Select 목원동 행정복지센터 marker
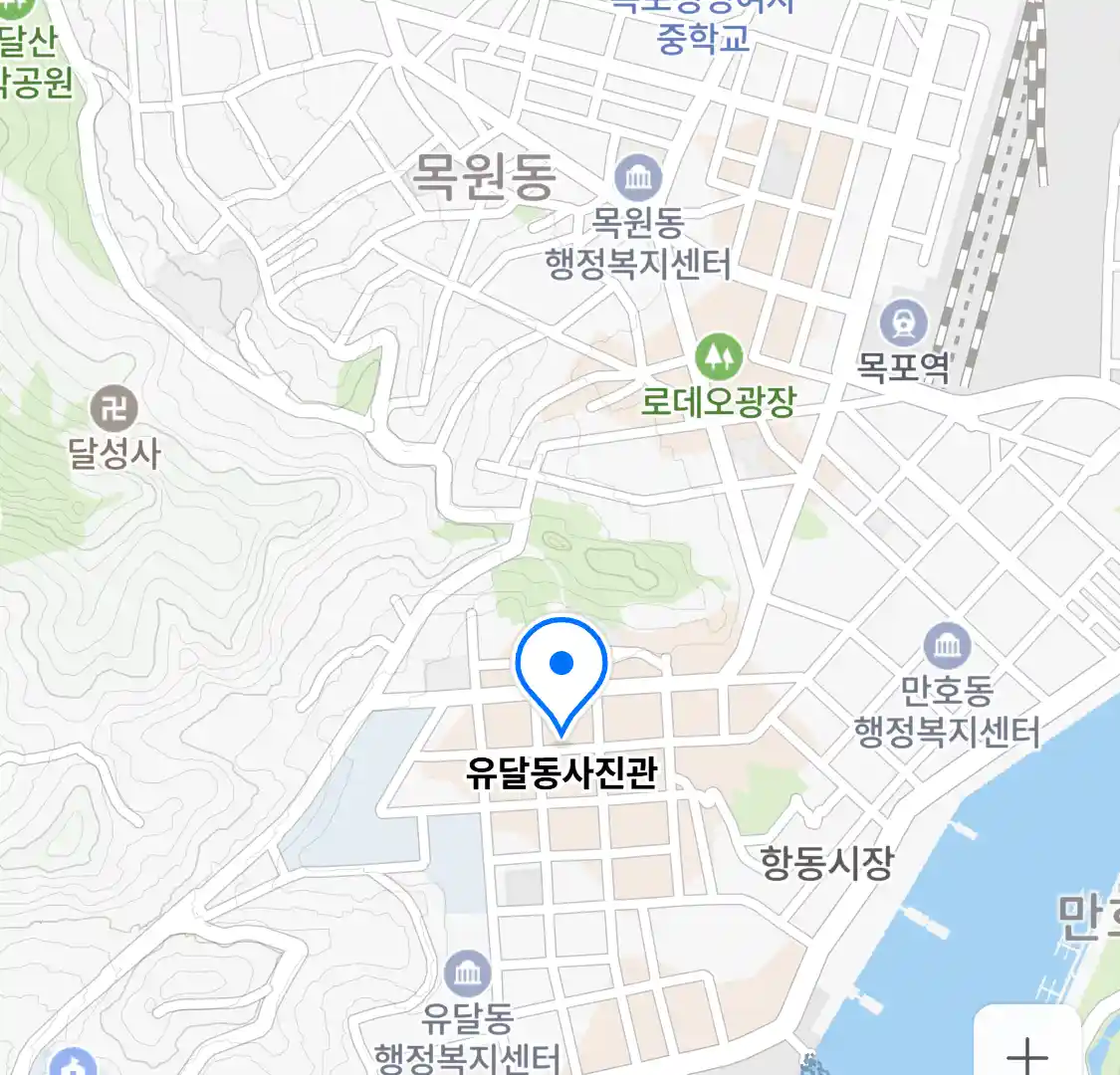 pyautogui.click(x=638, y=179)
